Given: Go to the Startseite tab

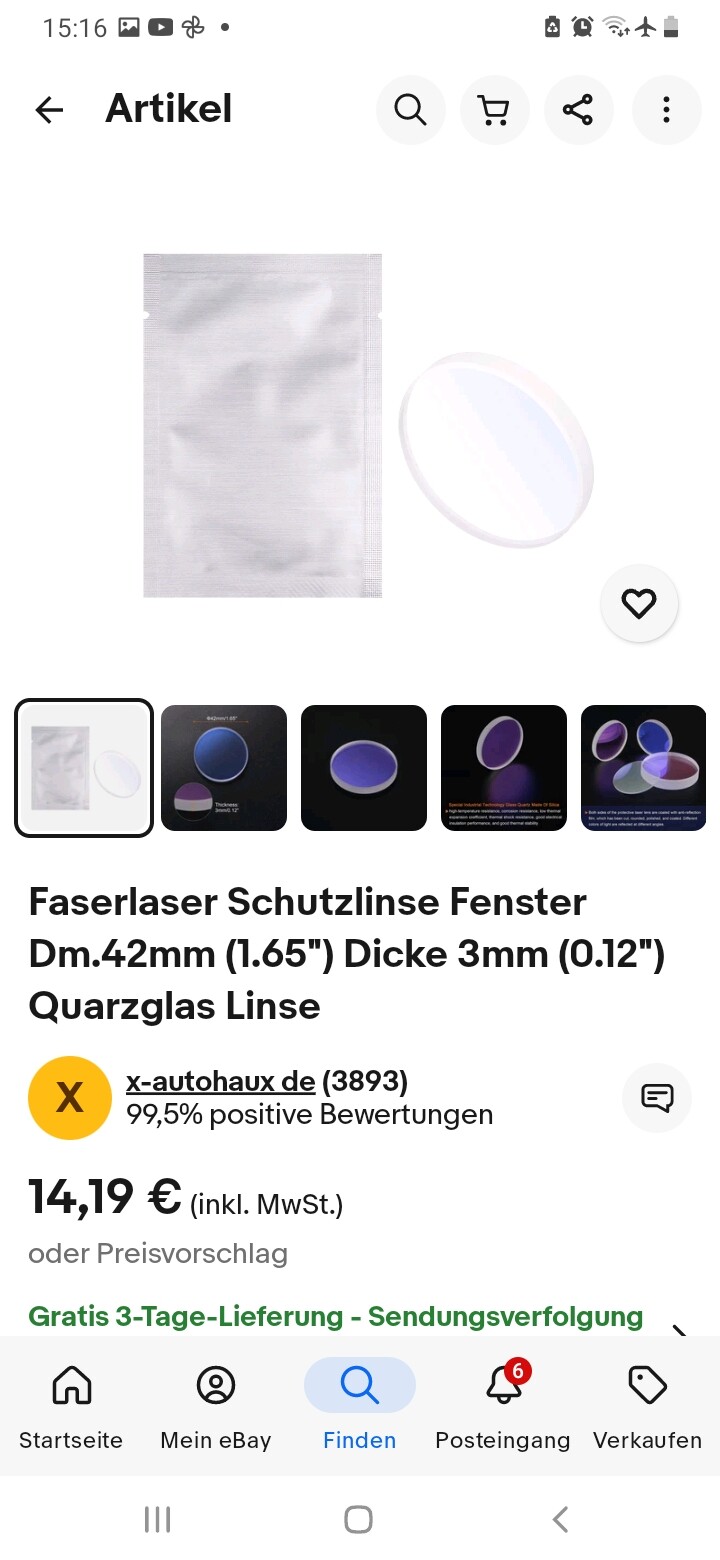Looking at the screenshot, I should (x=71, y=1405).
